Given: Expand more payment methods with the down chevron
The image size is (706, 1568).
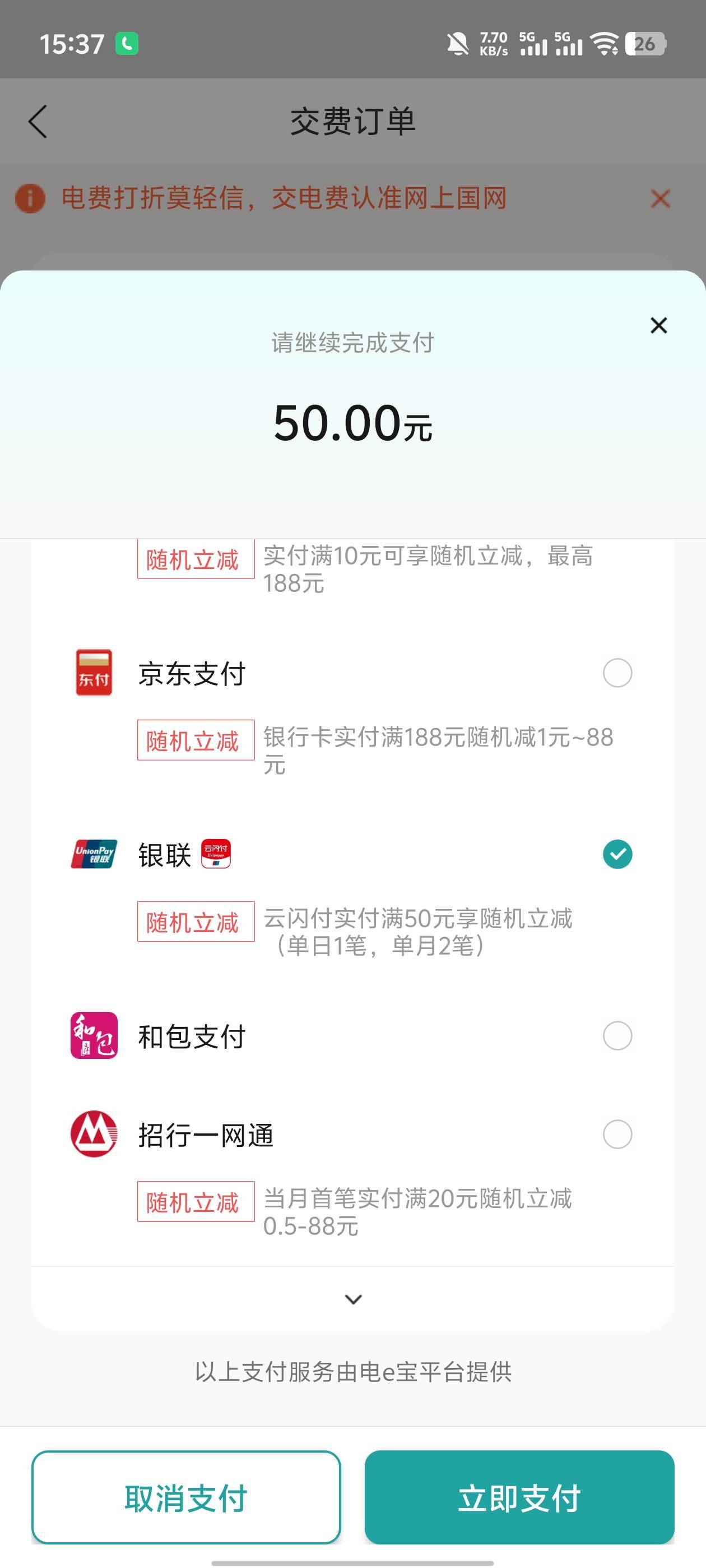Looking at the screenshot, I should pos(354,1300).
